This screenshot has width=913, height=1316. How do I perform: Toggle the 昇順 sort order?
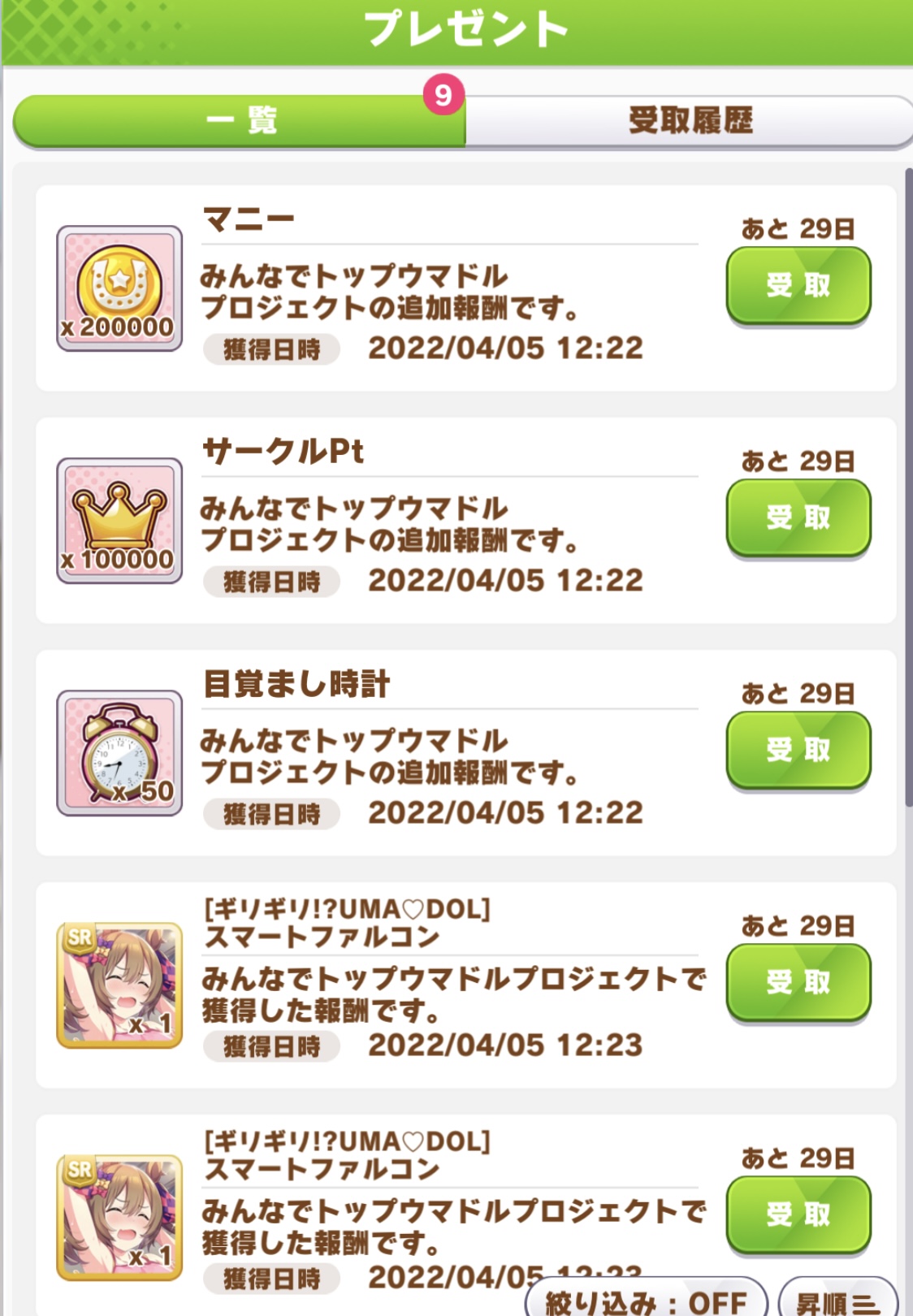tap(837, 1300)
